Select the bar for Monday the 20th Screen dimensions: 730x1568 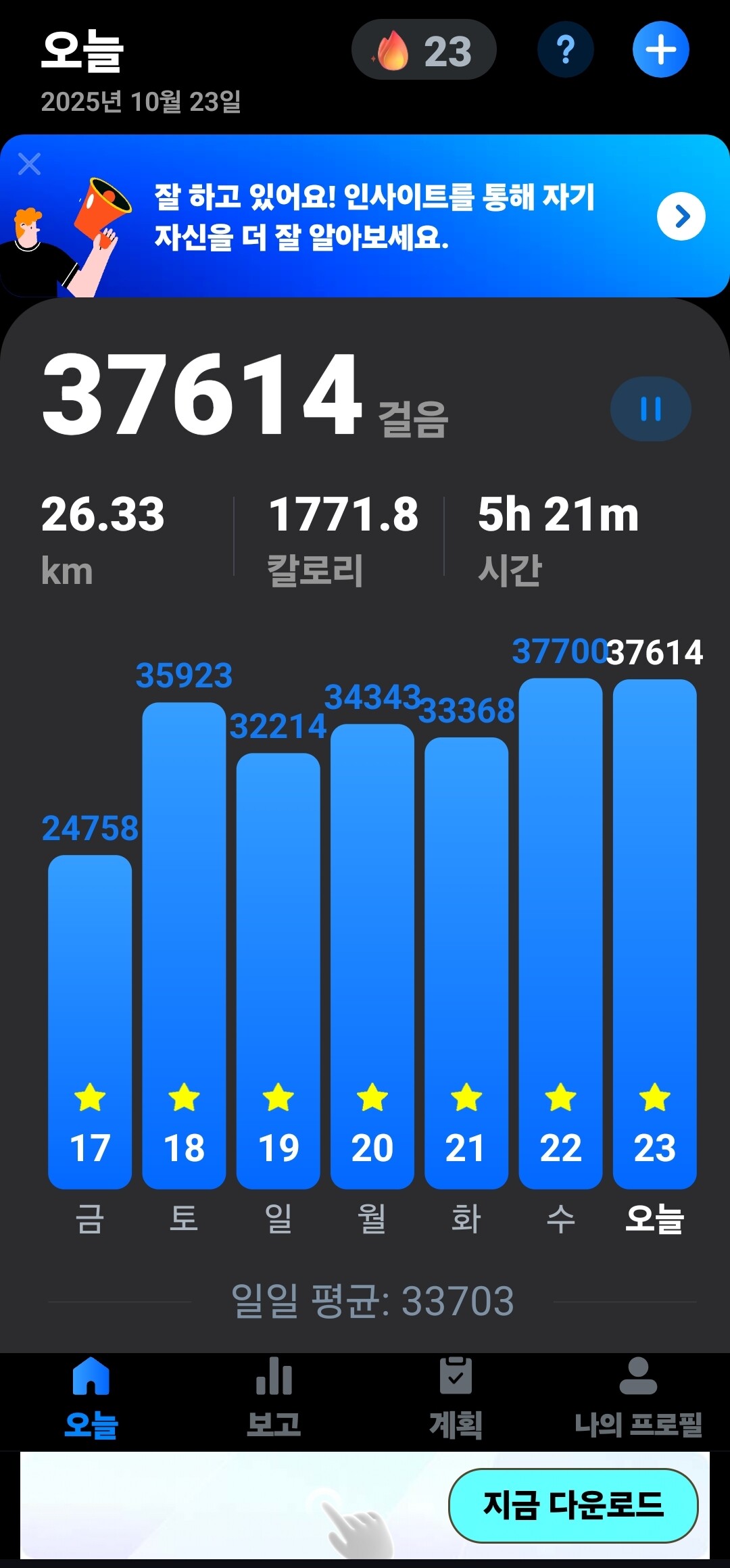pyautogui.click(x=372, y=956)
